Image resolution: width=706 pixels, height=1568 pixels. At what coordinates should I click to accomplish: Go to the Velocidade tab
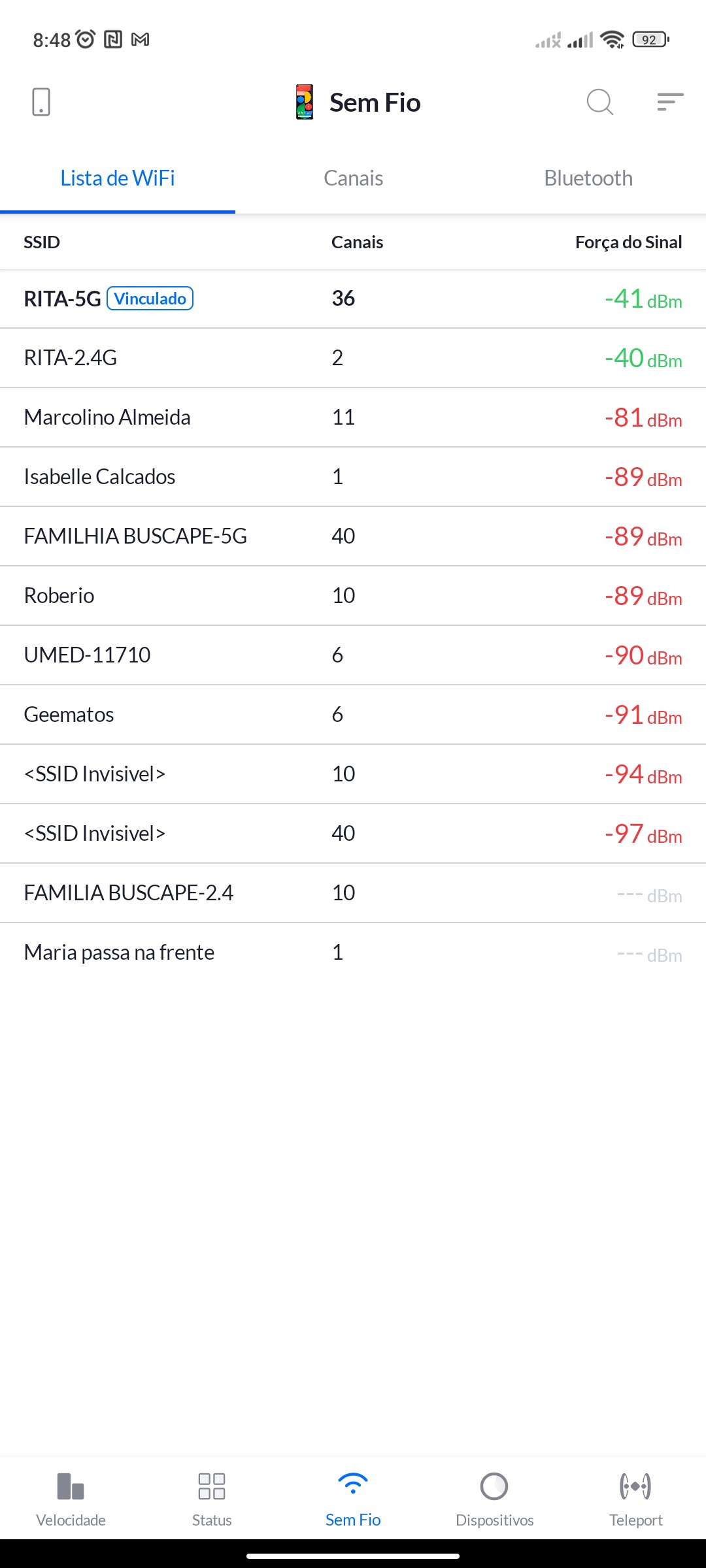click(x=71, y=1497)
